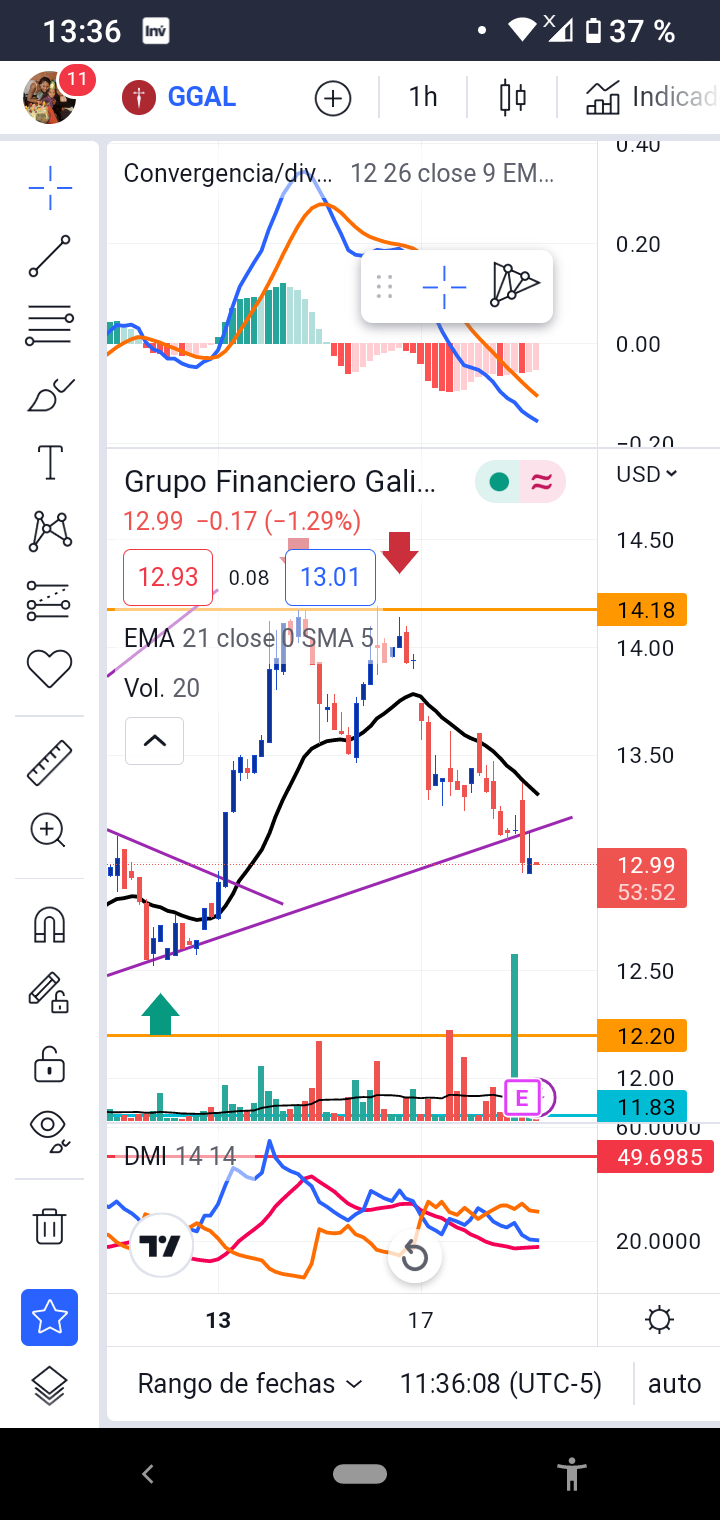
Task: Open chart settings gear
Action: click(659, 1320)
